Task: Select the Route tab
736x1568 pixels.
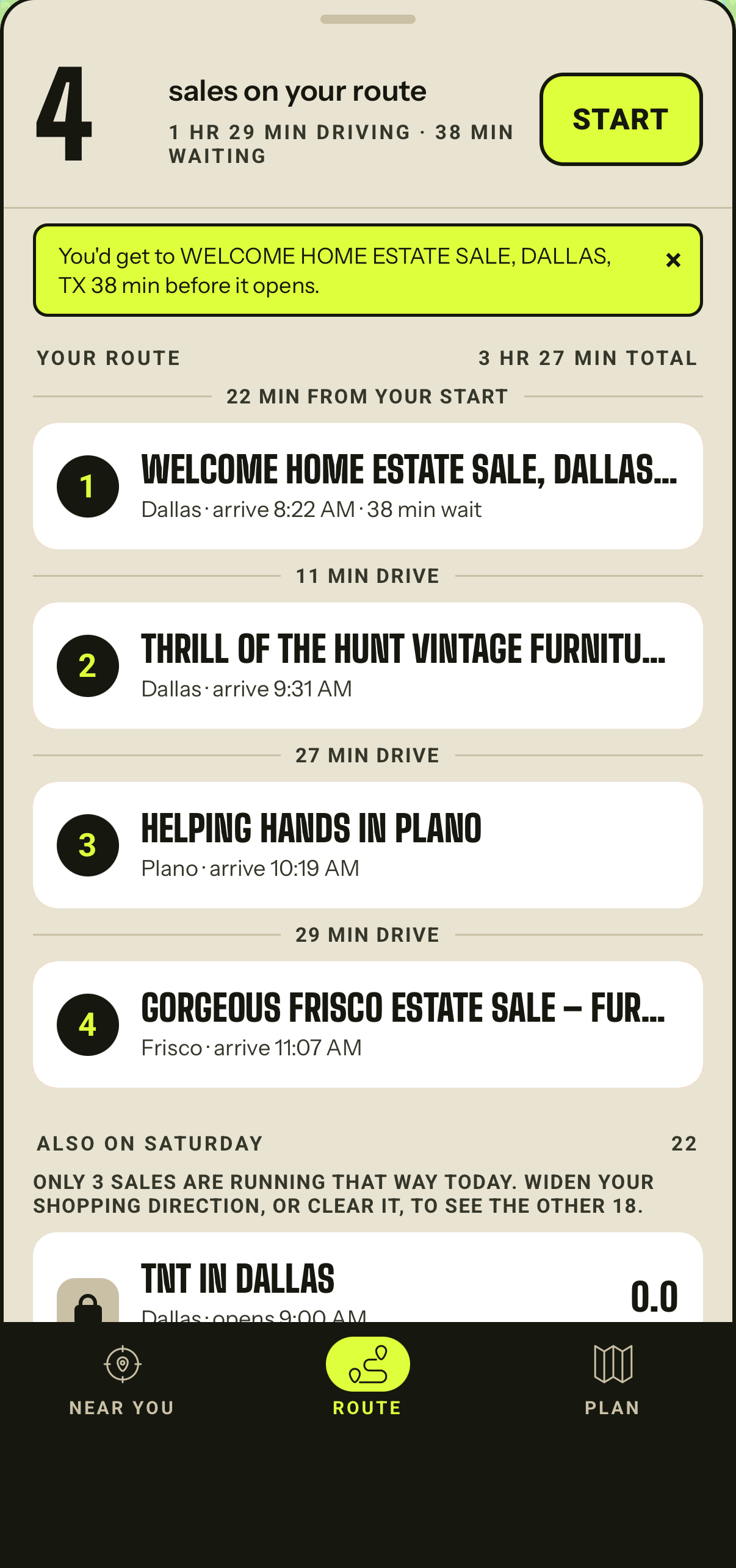Action: click(x=368, y=1380)
